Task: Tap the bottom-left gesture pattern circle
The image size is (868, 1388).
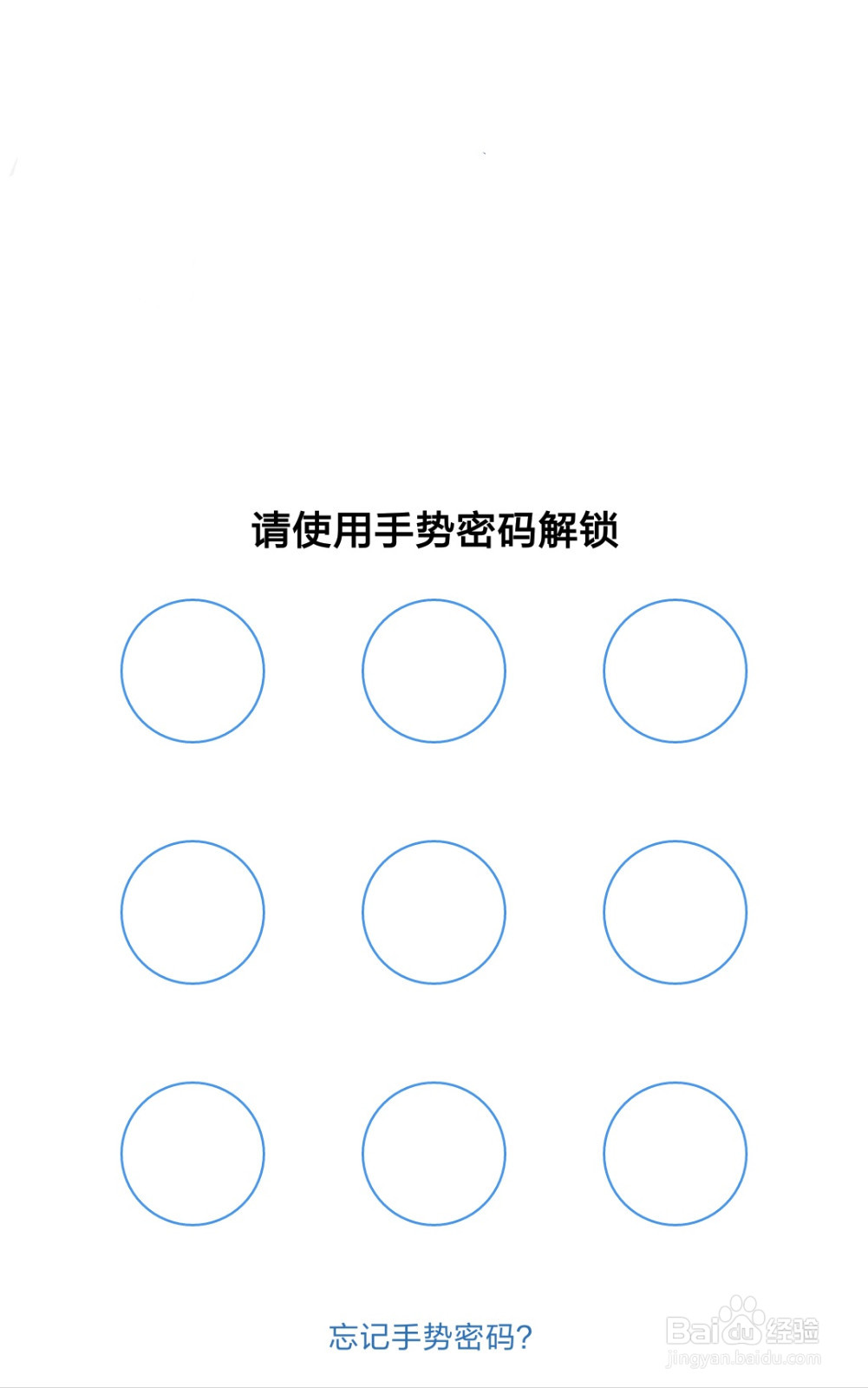Action: pyautogui.click(x=194, y=1155)
